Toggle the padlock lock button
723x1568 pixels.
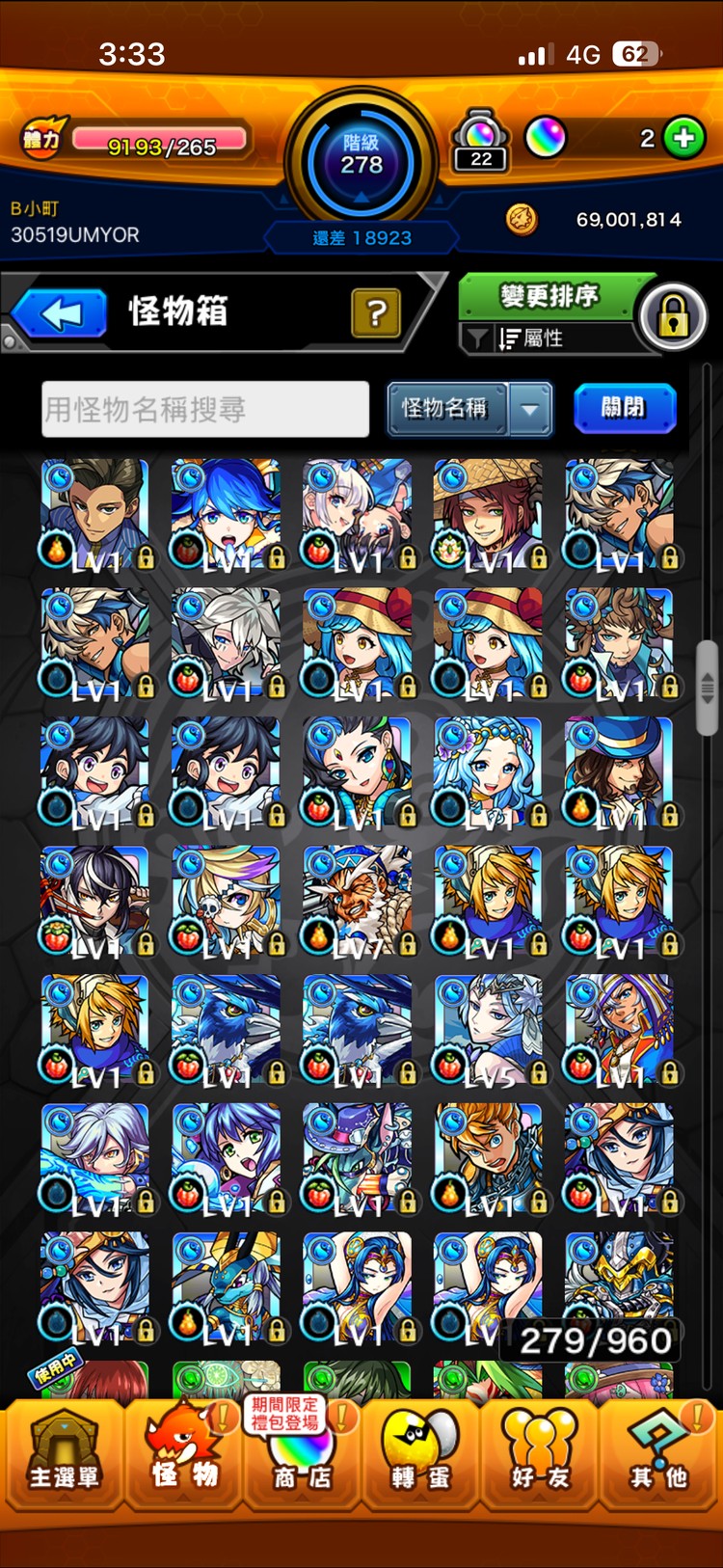(672, 316)
